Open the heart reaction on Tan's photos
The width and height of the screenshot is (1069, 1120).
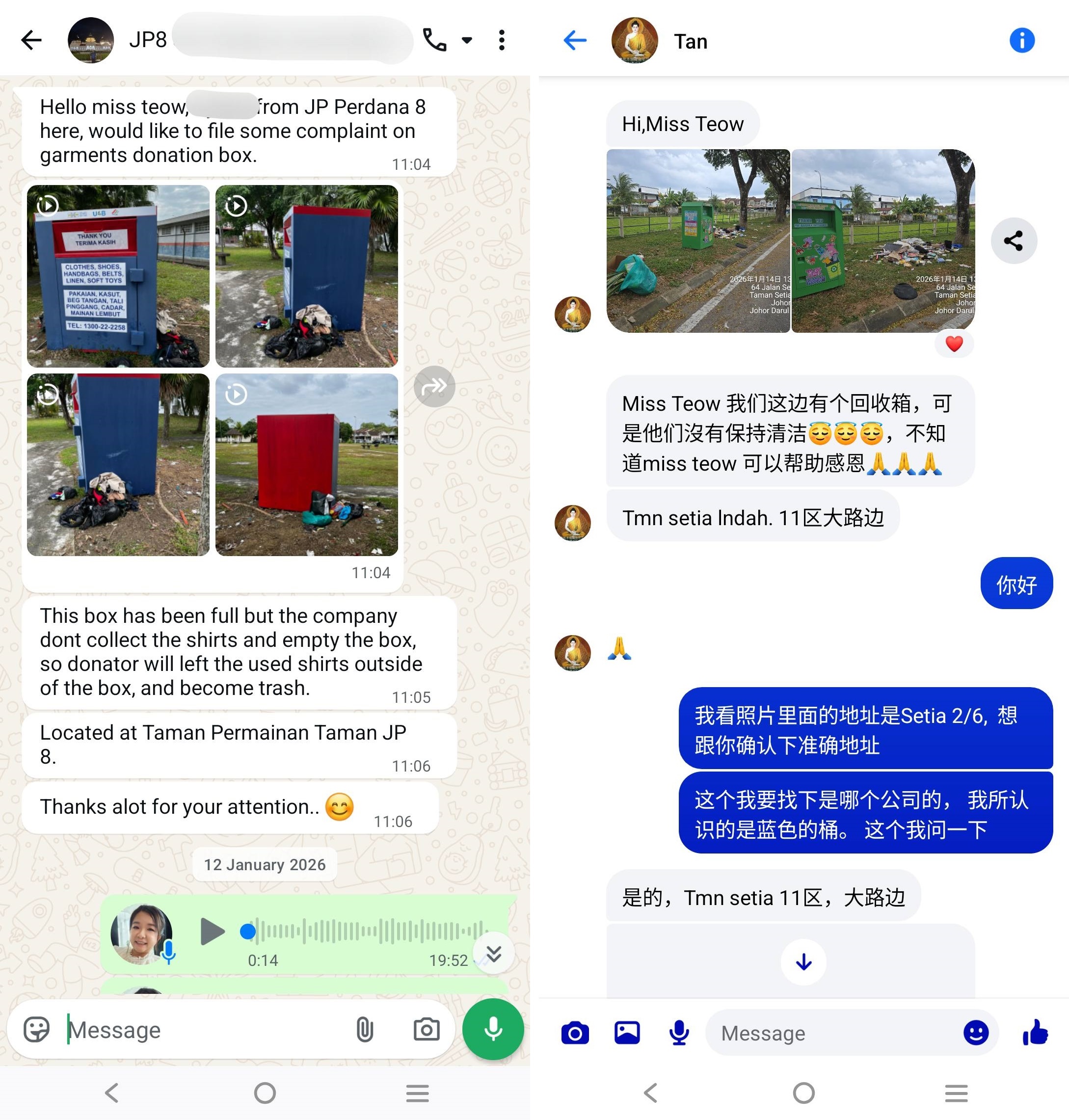tap(954, 344)
